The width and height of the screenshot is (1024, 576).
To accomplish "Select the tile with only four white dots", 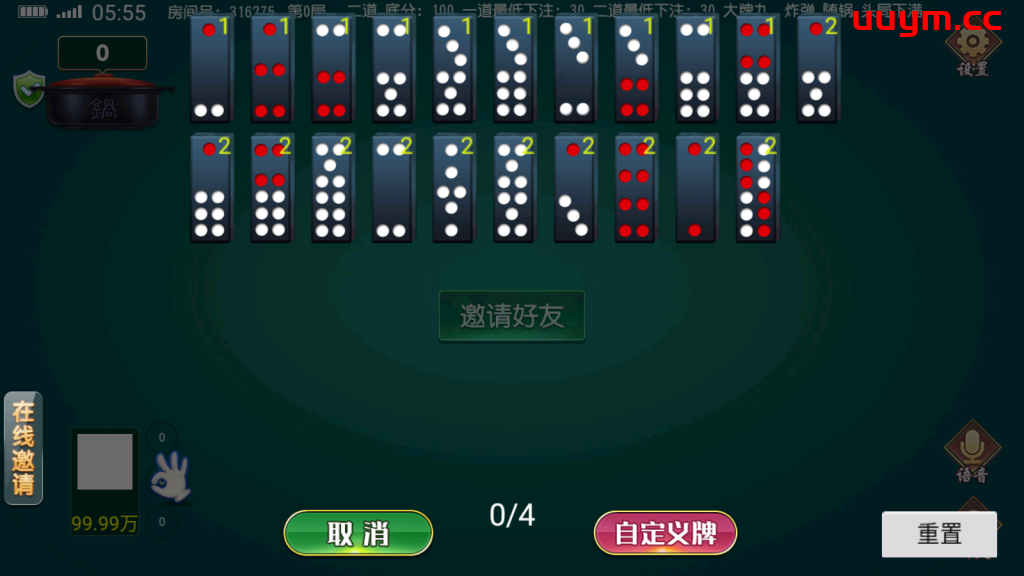I will click(392, 190).
